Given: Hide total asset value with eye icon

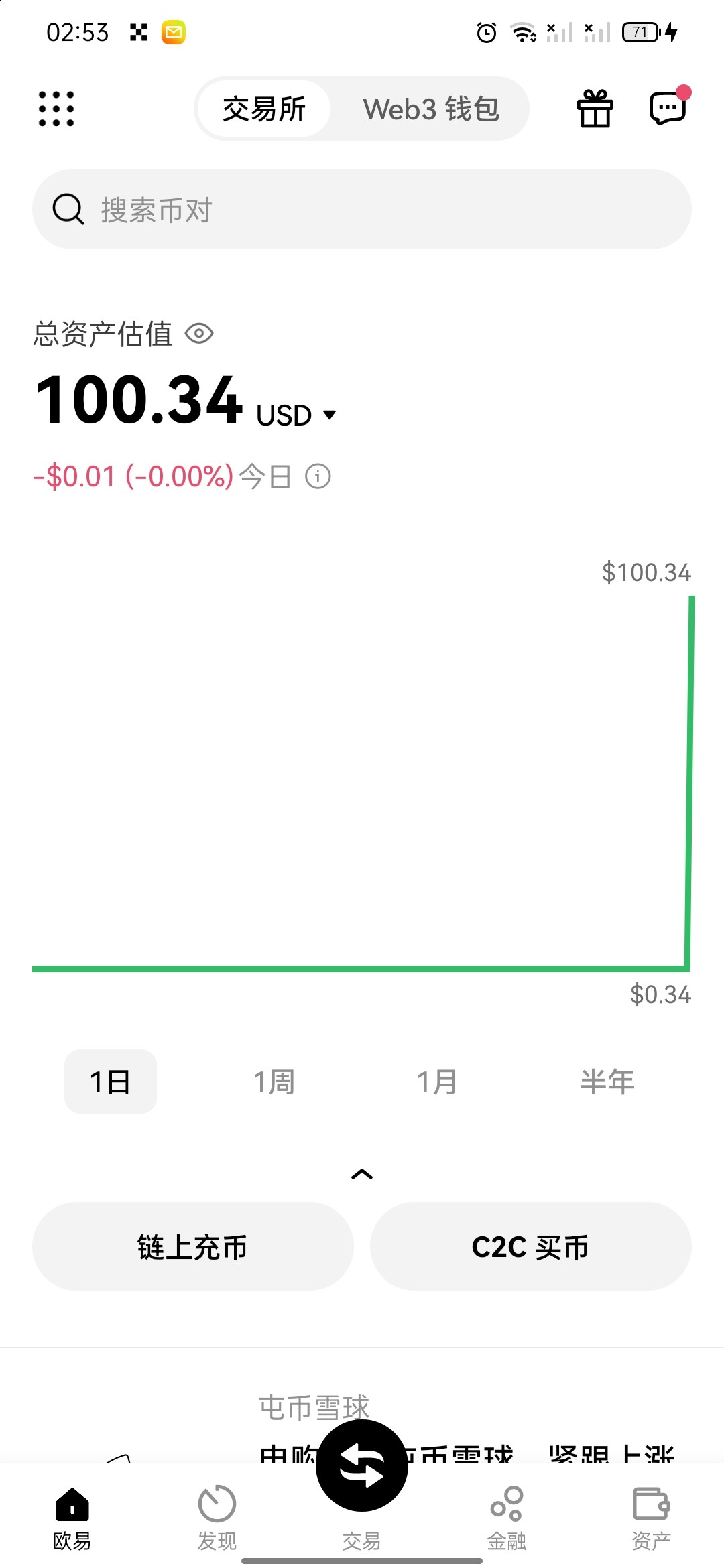Looking at the screenshot, I should 199,334.
